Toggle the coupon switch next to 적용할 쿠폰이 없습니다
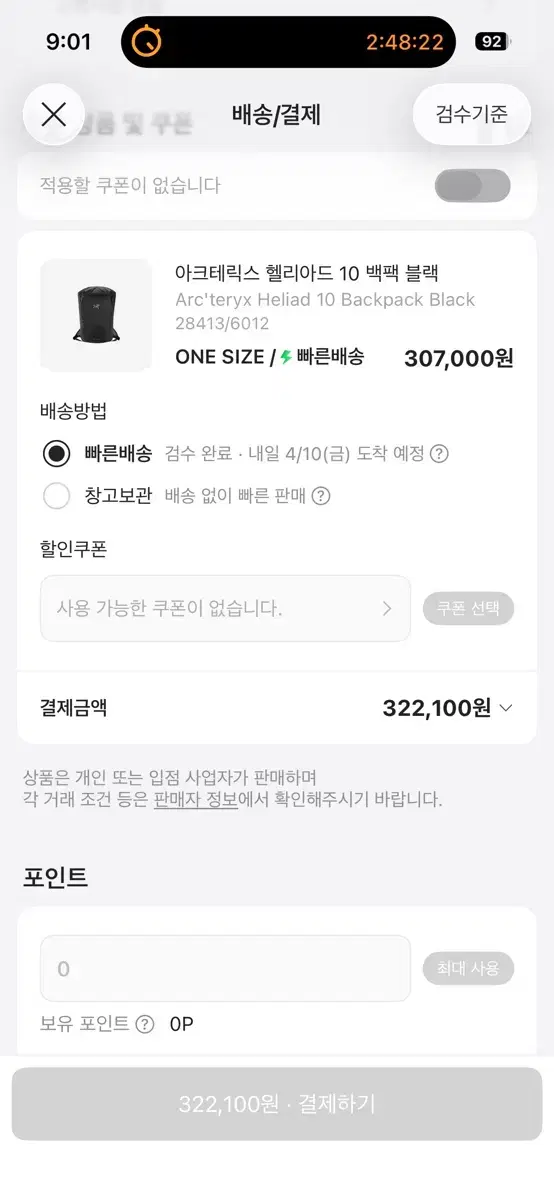The width and height of the screenshot is (554, 1200). [472, 185]
